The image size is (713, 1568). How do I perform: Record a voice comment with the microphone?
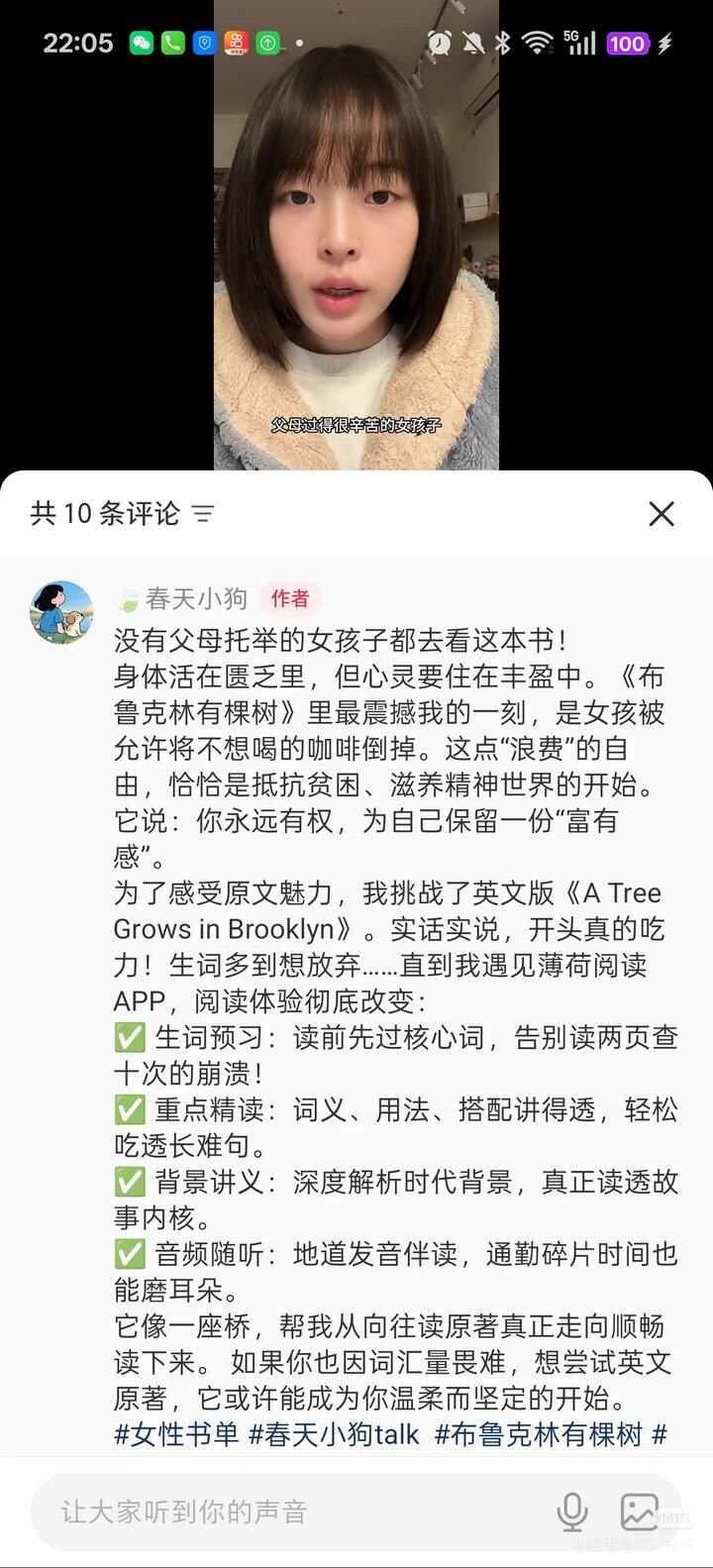click(x=571, y=1512)
